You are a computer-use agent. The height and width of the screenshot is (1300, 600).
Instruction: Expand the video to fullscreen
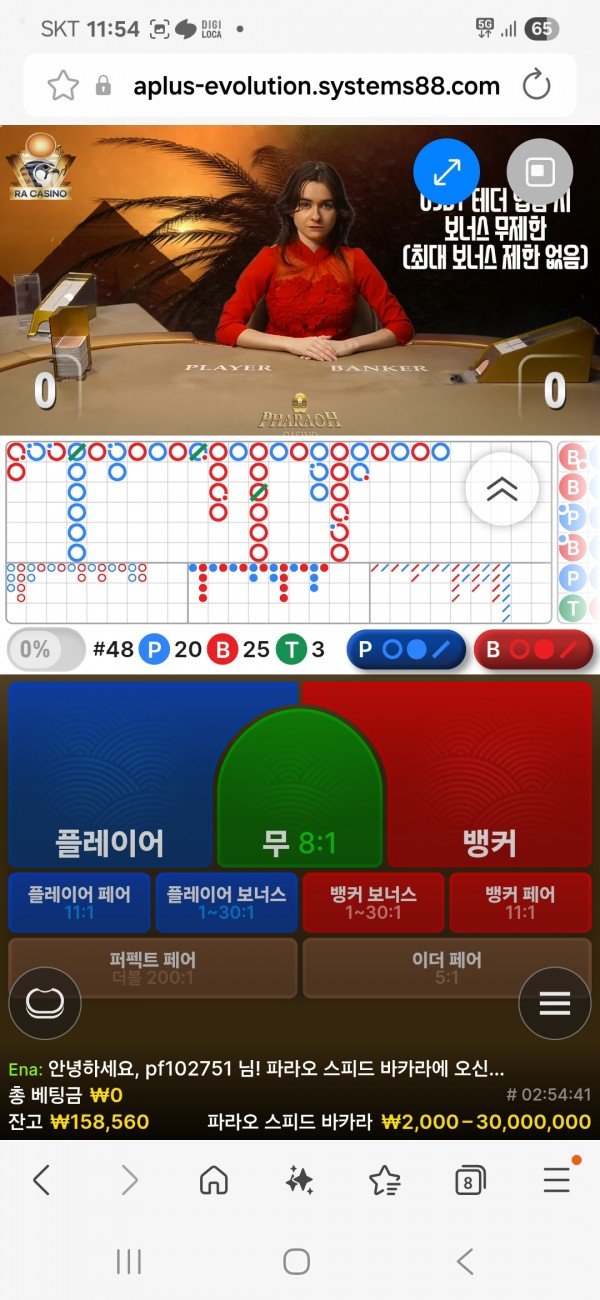click(446, 172)
